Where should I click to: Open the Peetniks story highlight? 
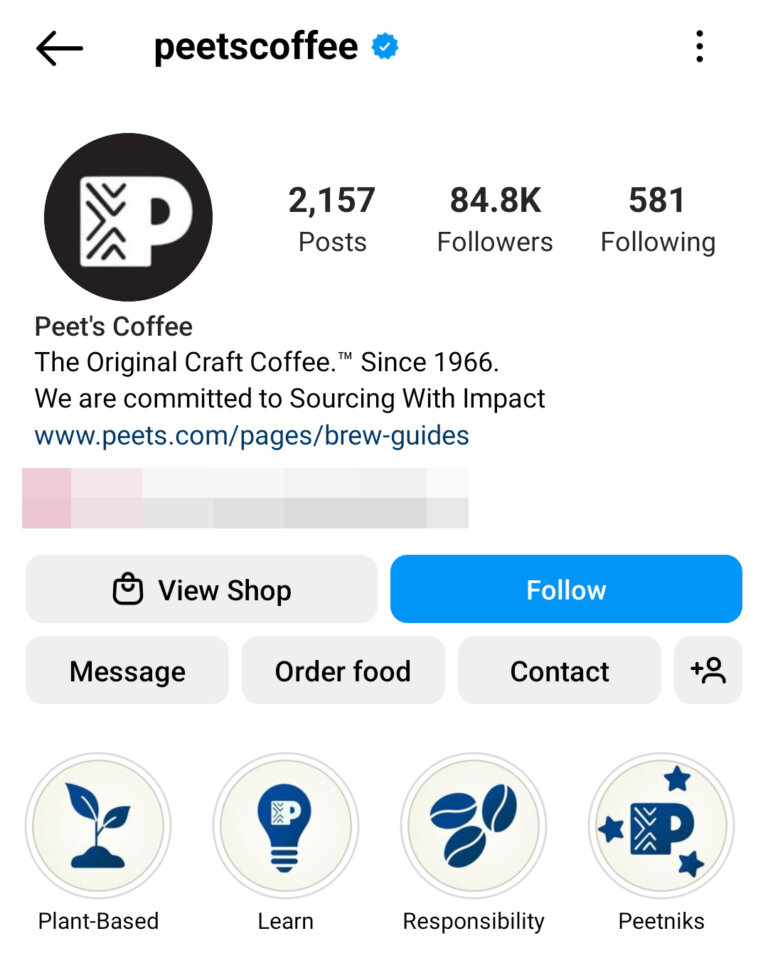click(661, 826)
